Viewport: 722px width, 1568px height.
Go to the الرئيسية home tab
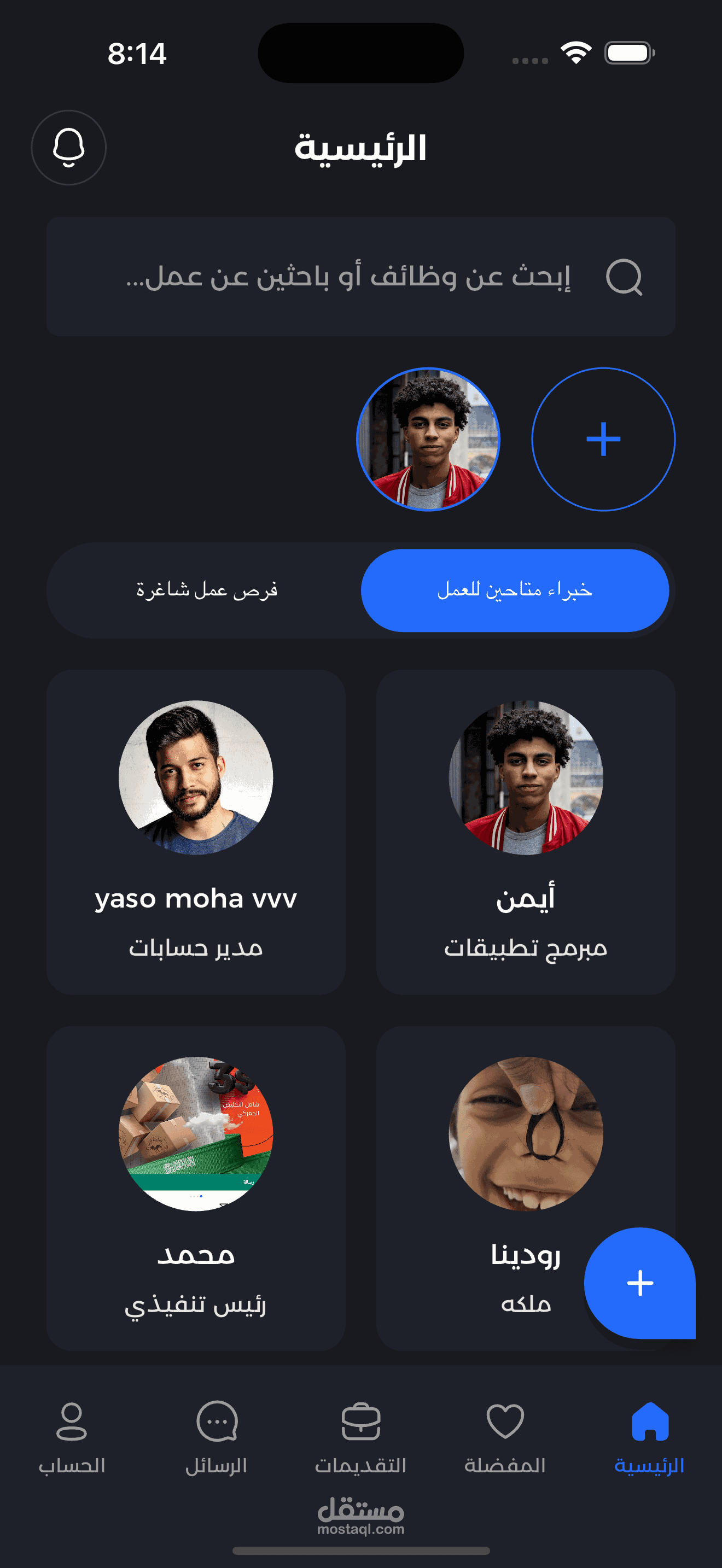[x=650, y=1437]
